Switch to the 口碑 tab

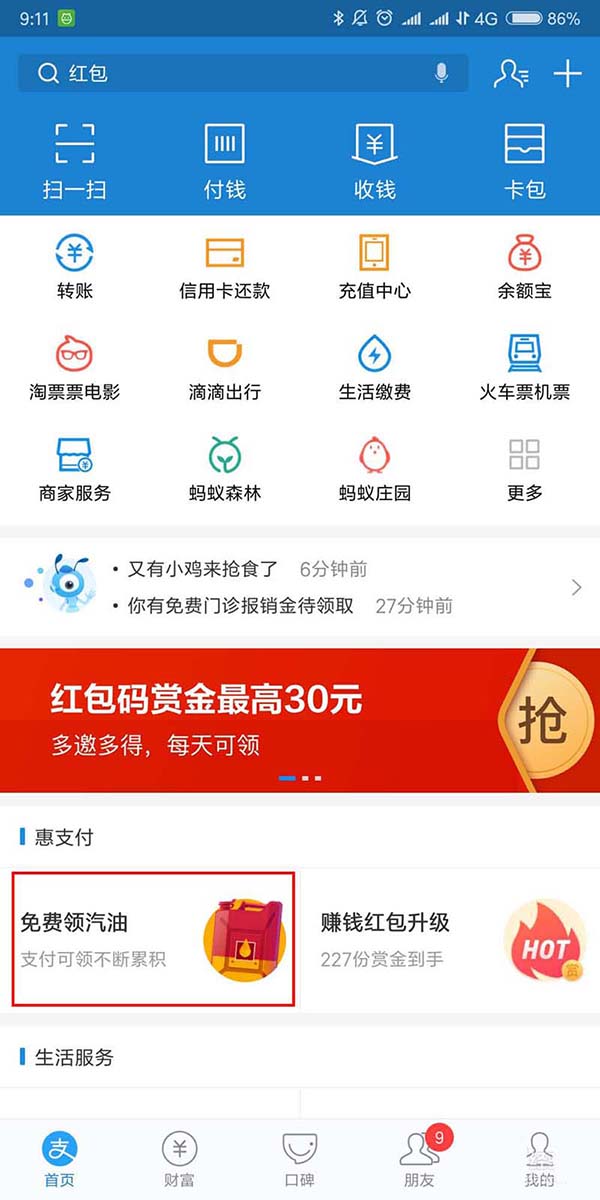300,1158
